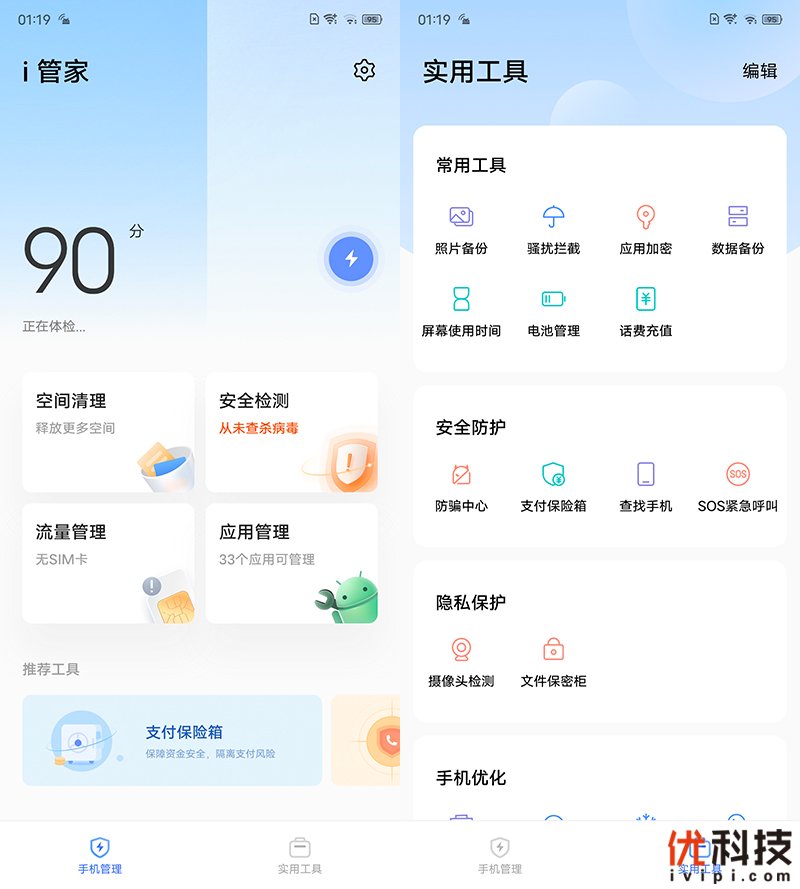The width and height of the screenshot is (800, 889).
Task: Tap the blue lightning boost button
Action: pyautogui.click(x=351, y=259)
